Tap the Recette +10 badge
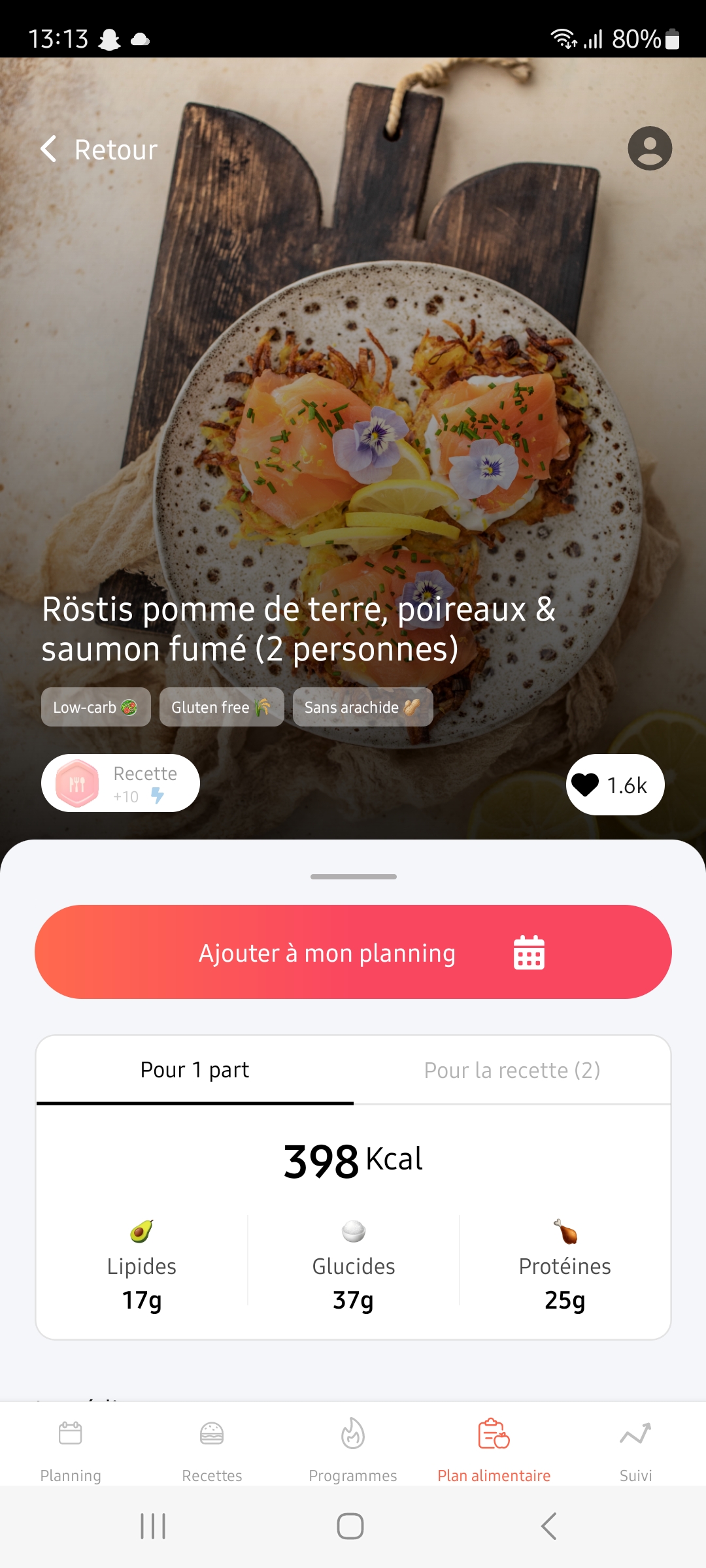Viewport: 706px width, 1568px height. [120, 783]
